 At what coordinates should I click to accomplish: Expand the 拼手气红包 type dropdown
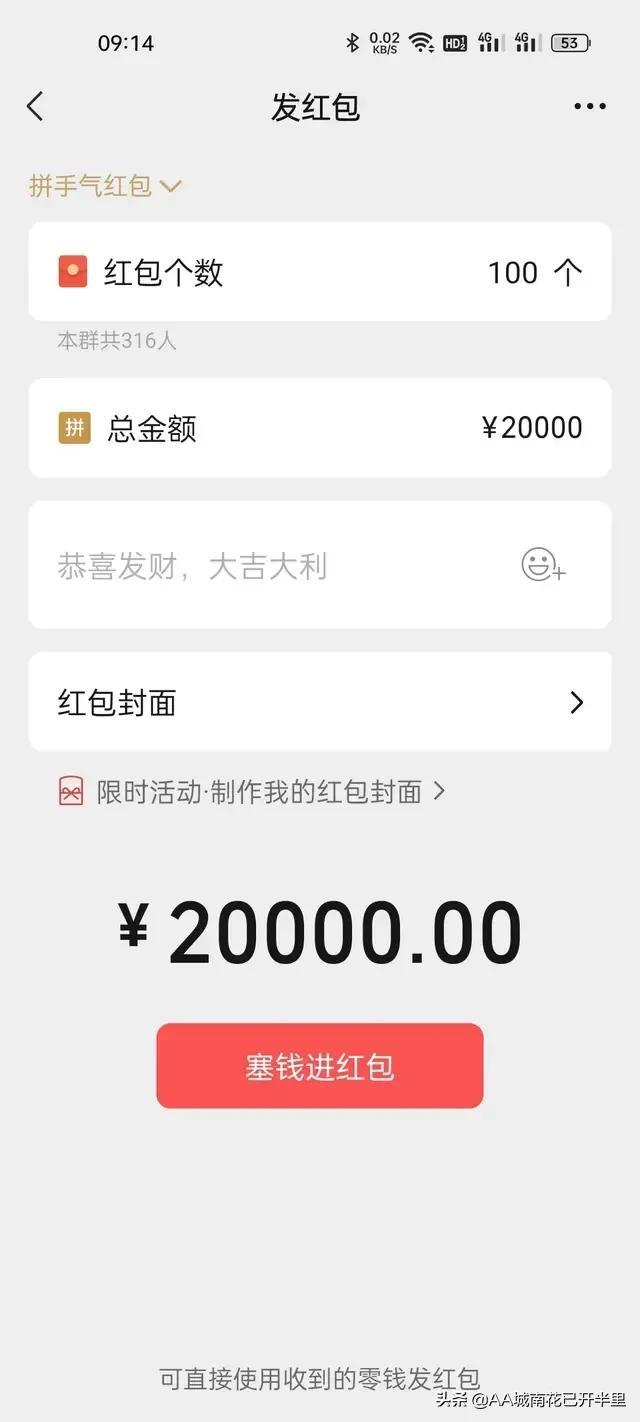pyautogui.click(x=105, y=186)
